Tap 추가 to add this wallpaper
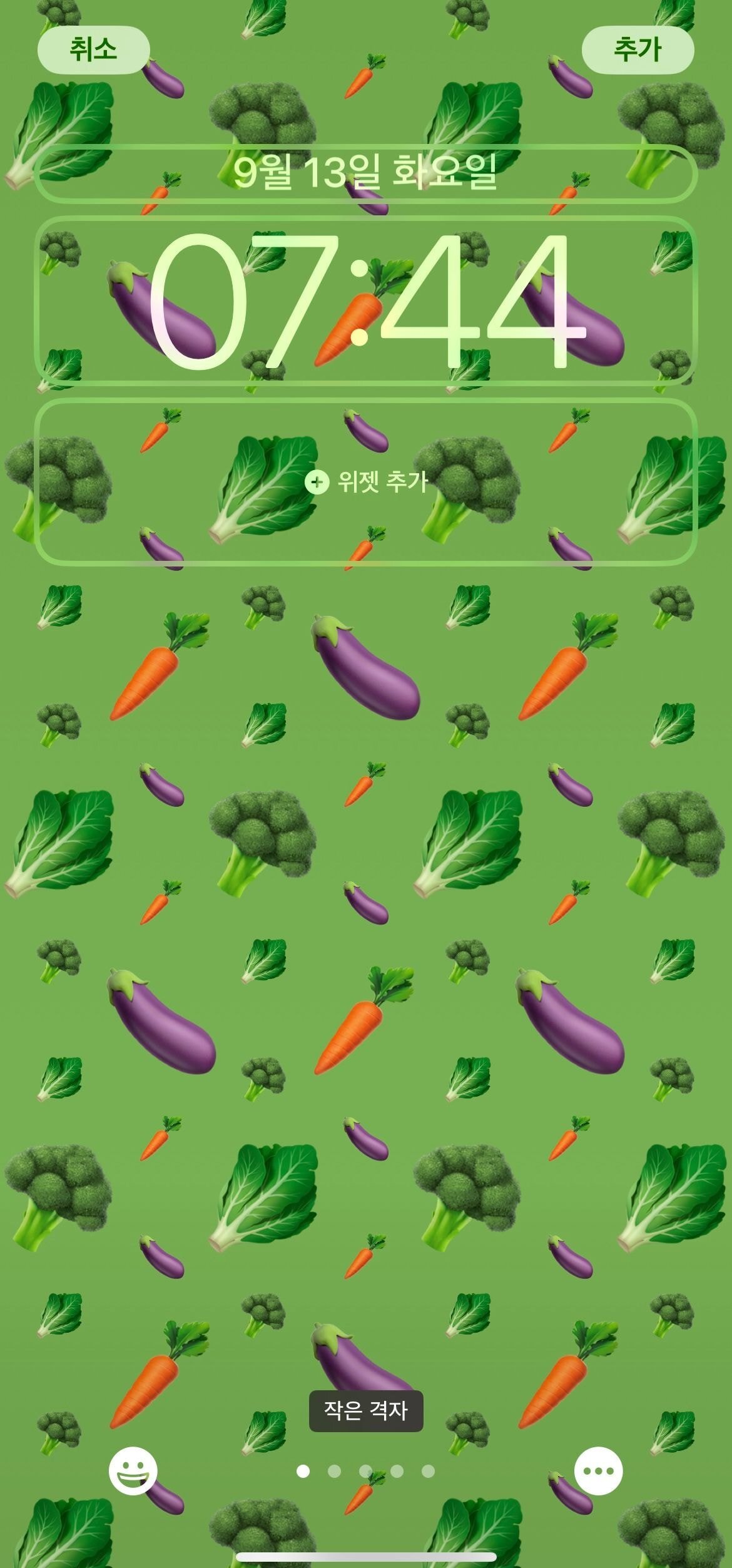This screenshot has width=732, height=1568. [x=637, y=49]
